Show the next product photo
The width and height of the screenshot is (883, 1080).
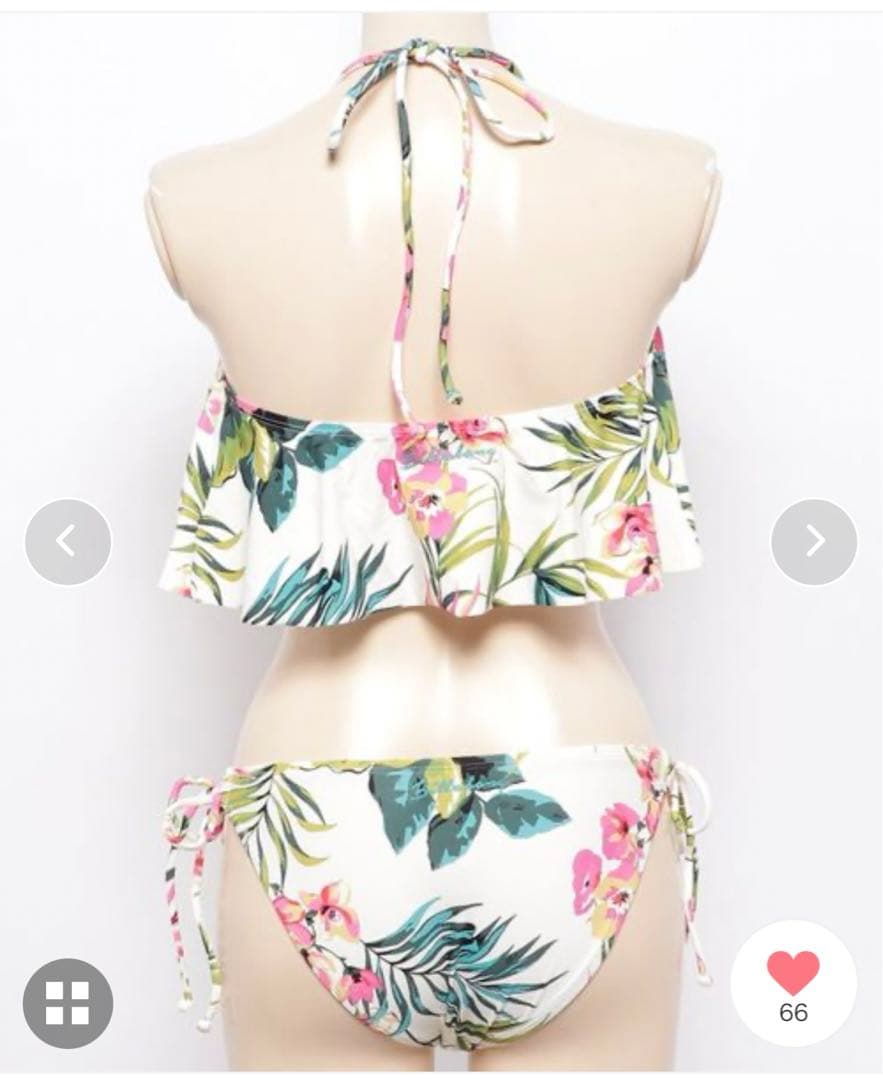tap(814, 541)
